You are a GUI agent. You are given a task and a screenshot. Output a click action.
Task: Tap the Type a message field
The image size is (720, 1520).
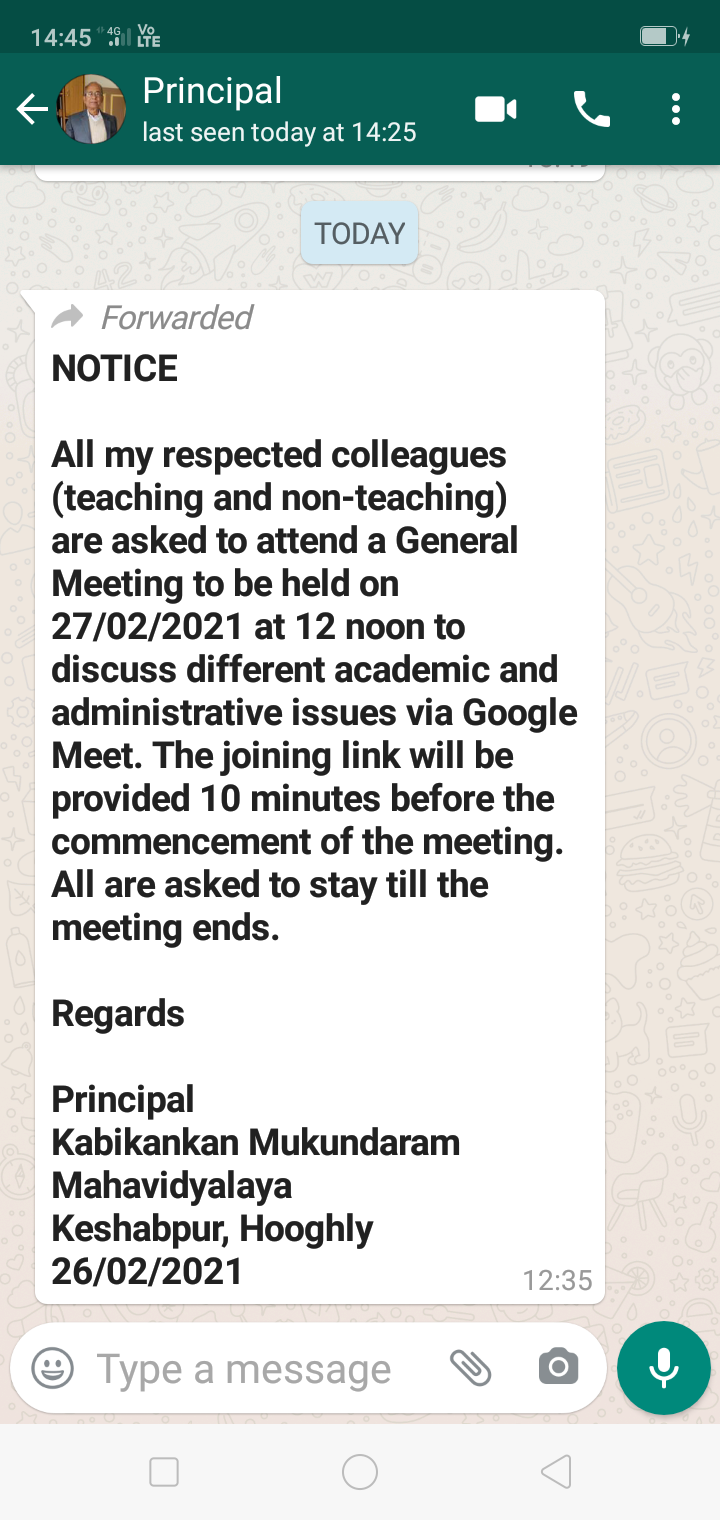[243, 1369]
